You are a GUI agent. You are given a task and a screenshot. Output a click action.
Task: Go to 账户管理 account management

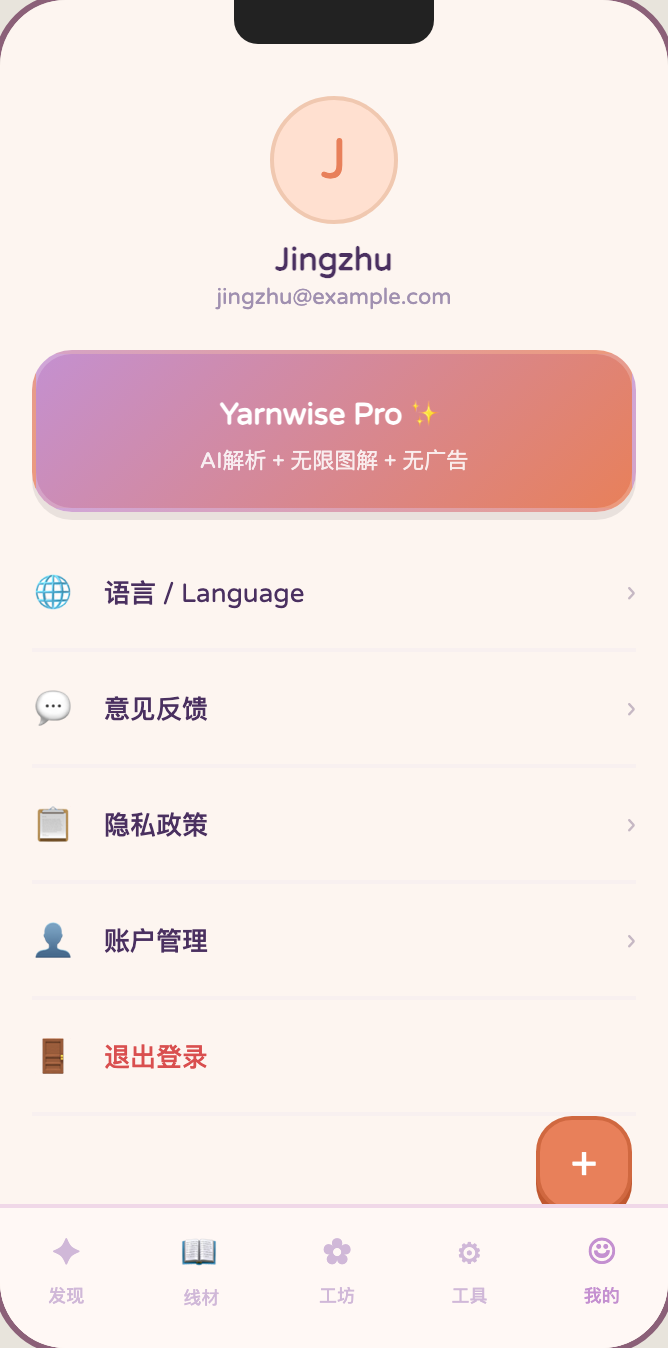click(x=334, y=941)
